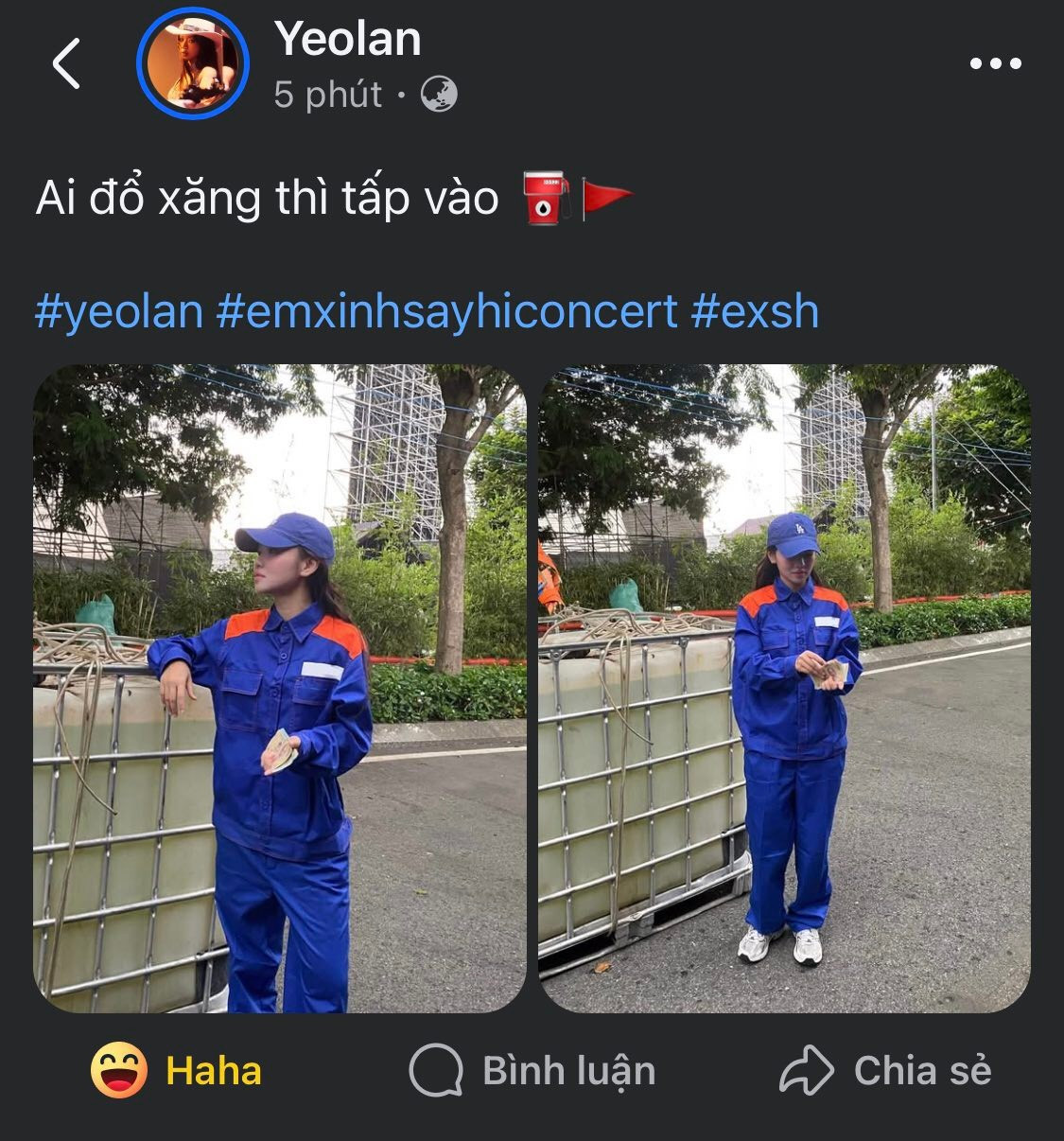The image size is (1064, 1141).
Task: Open the #emxinhsayhiconcert hashtag
Action: click(447, 311)
